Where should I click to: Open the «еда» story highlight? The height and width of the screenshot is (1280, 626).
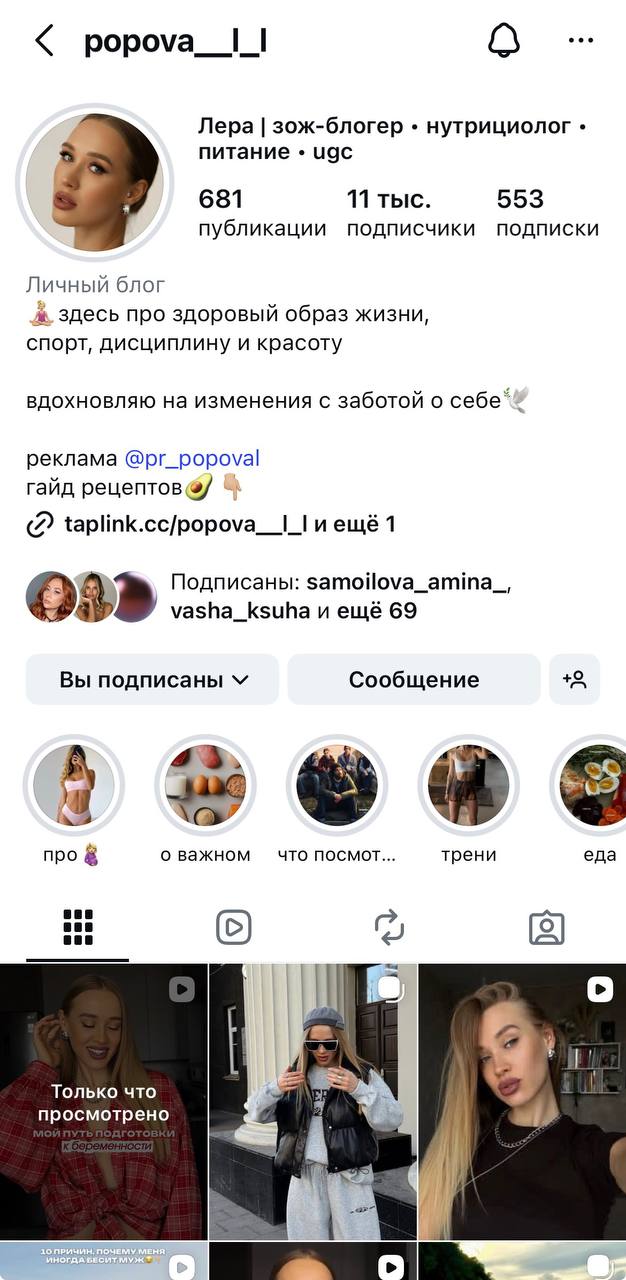pyautogui.click(x=596, y=785)
